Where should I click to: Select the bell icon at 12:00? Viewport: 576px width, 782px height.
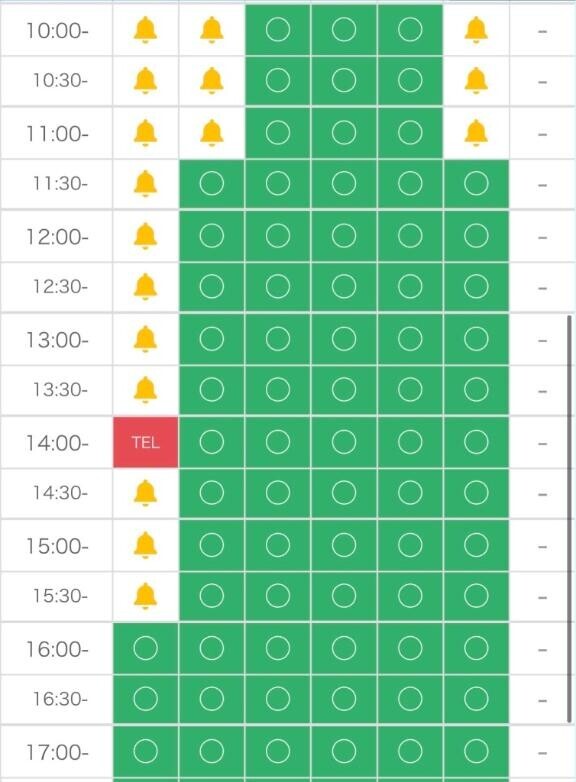(146, 236)
